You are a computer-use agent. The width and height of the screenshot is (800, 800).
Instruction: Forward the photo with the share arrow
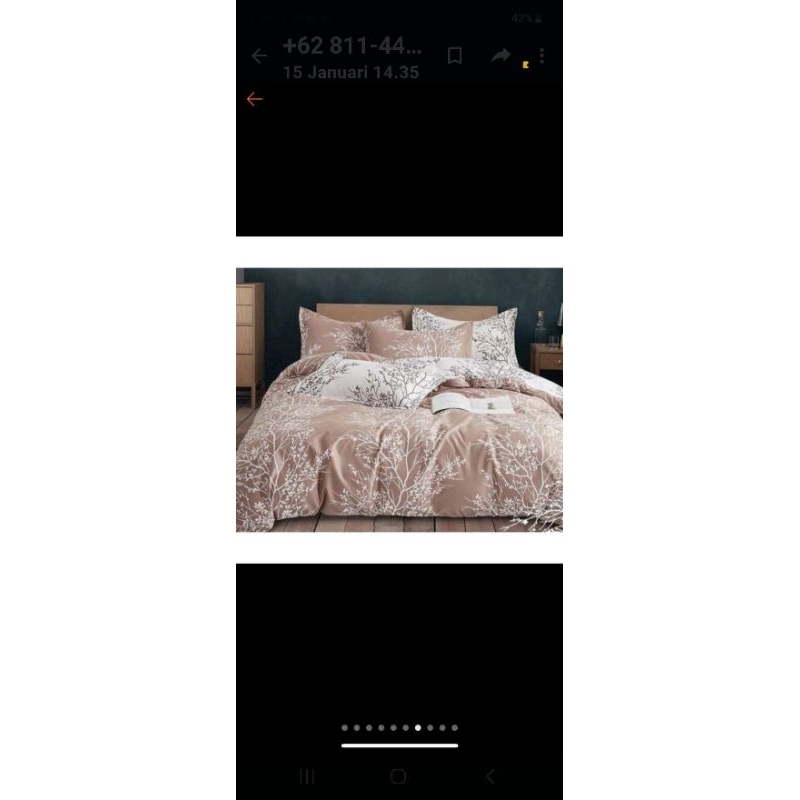point(500,56)
